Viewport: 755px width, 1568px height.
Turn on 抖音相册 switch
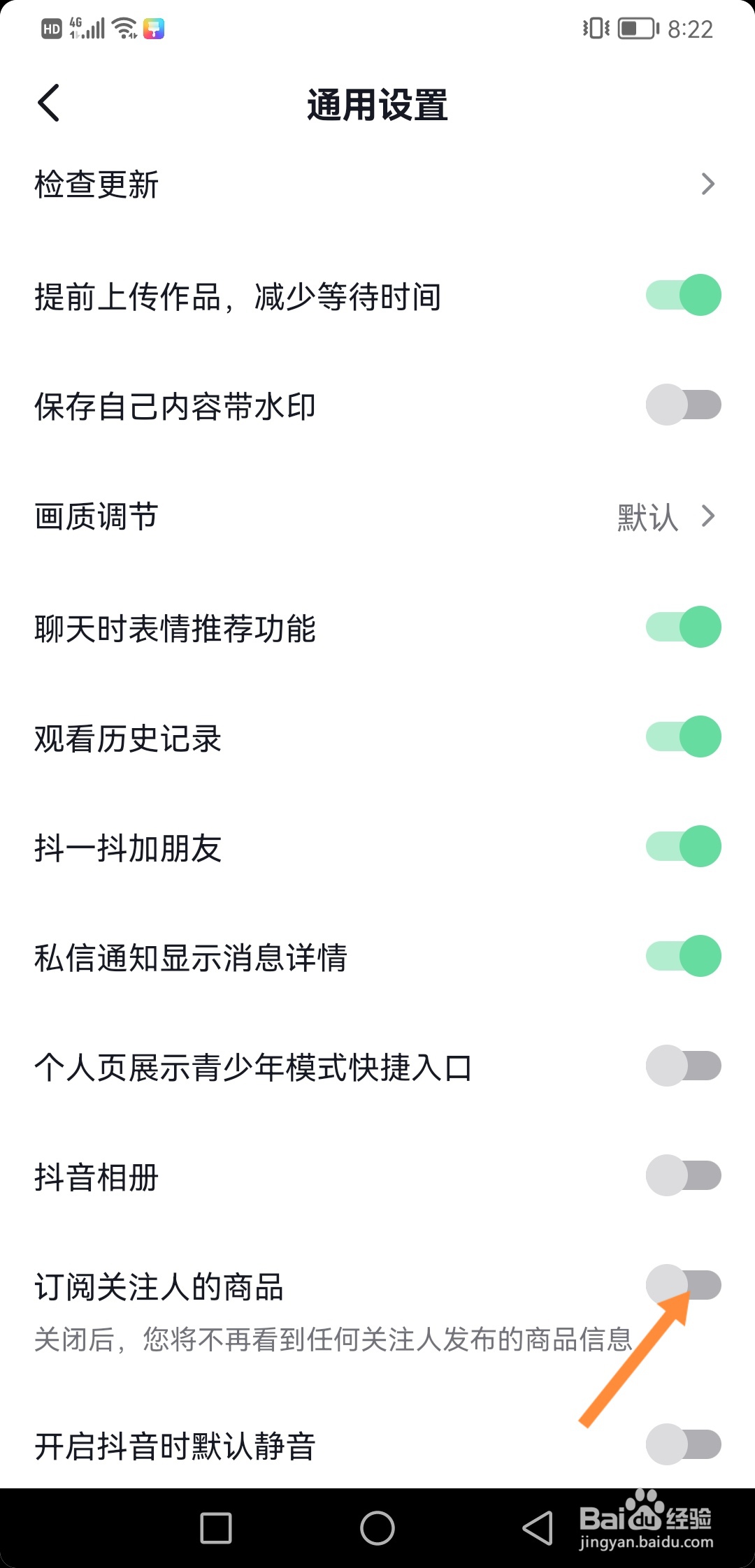point(683,1175)
